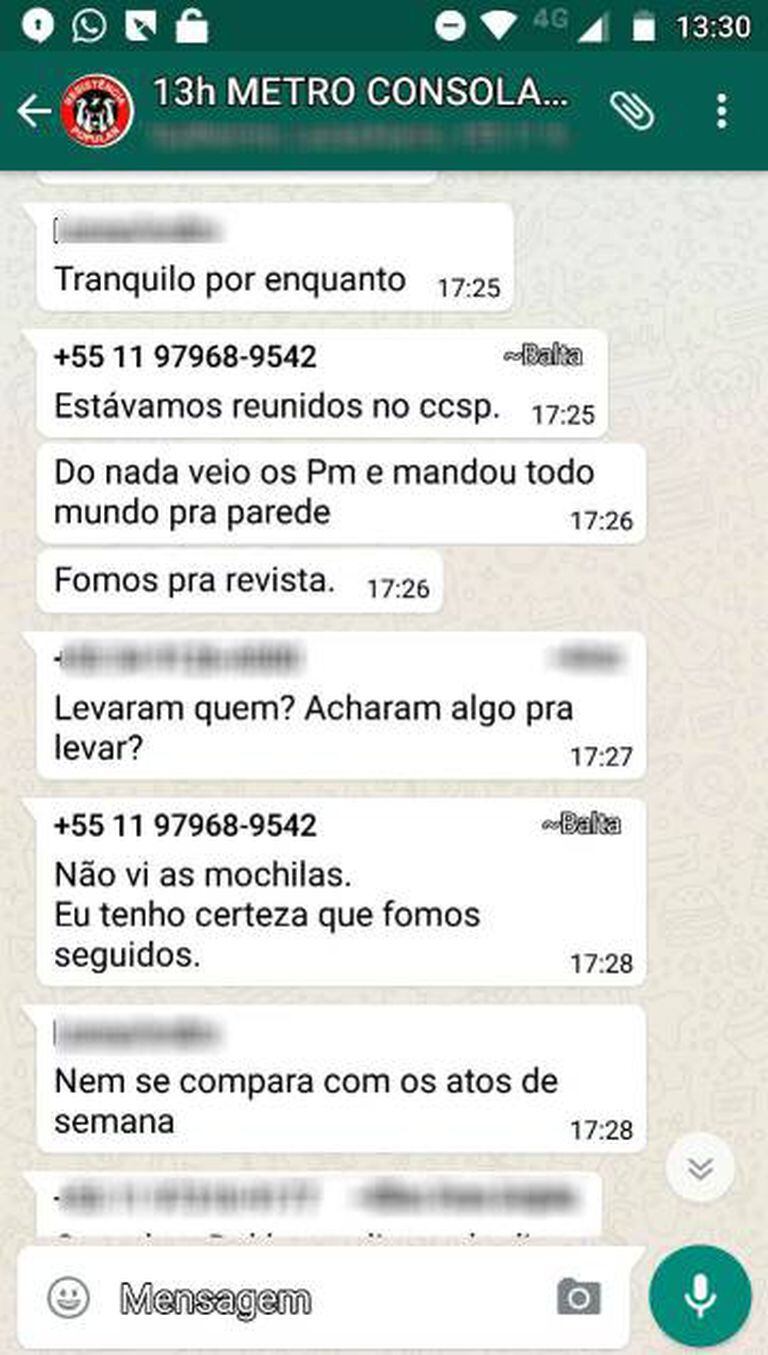The height and width of the screenshot is (1355, 768).
Task: Open 13h METRO CONSOLA group info
Action: coord(360,93)
